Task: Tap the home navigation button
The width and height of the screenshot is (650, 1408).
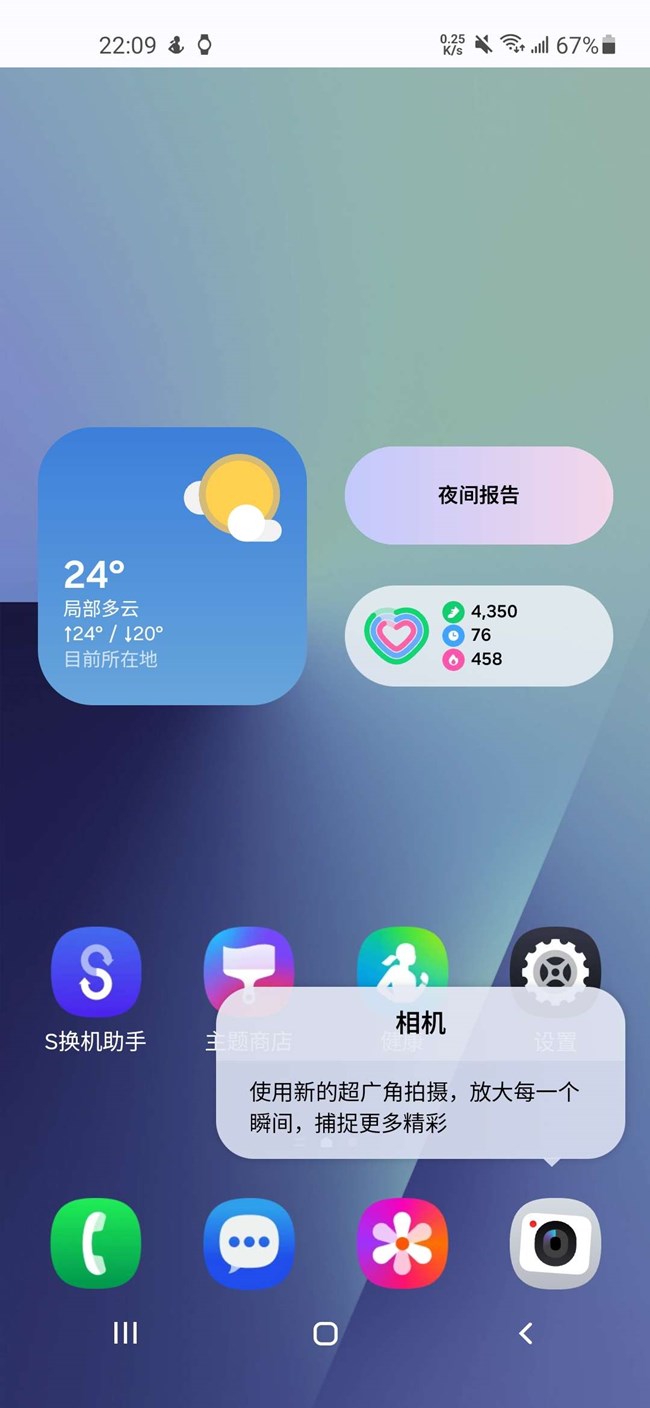Action: click(x=325, y=1332)
